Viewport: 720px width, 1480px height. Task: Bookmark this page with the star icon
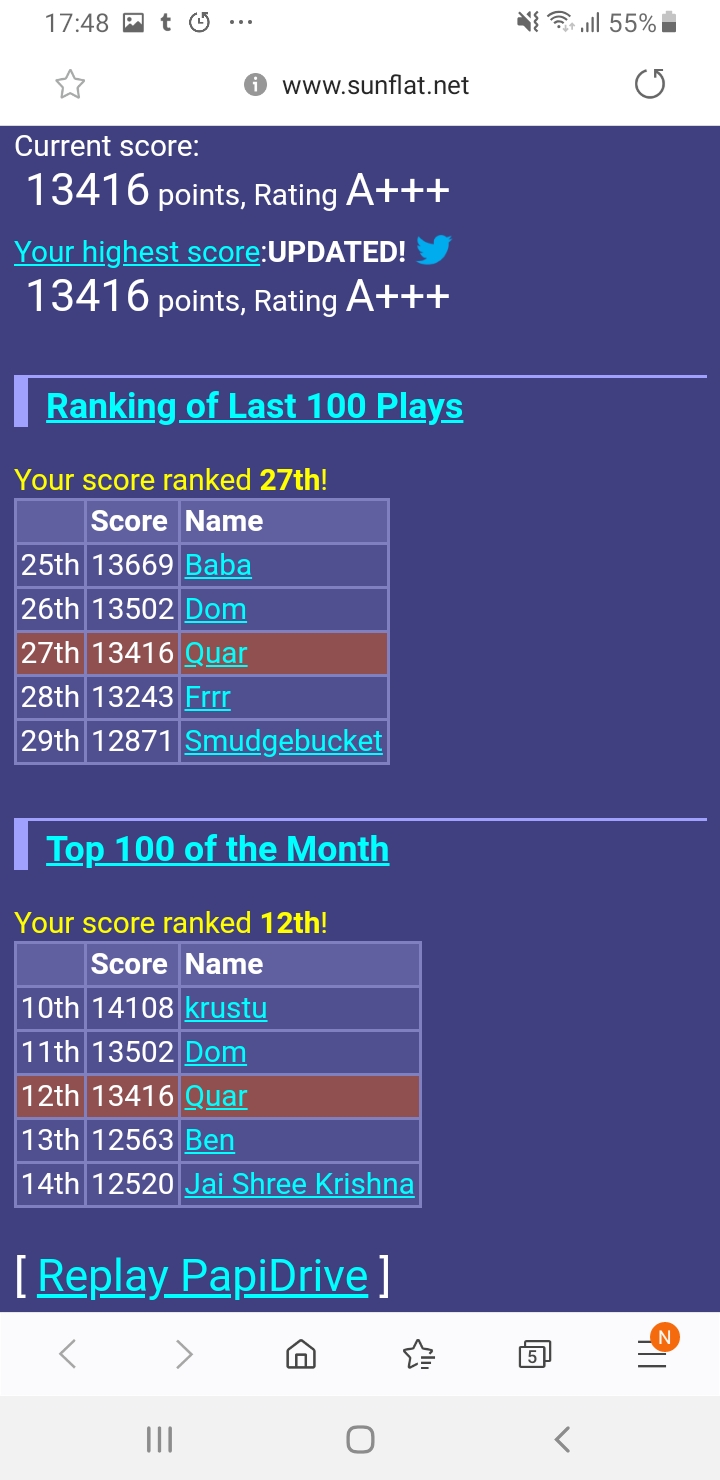click(70, 86)
